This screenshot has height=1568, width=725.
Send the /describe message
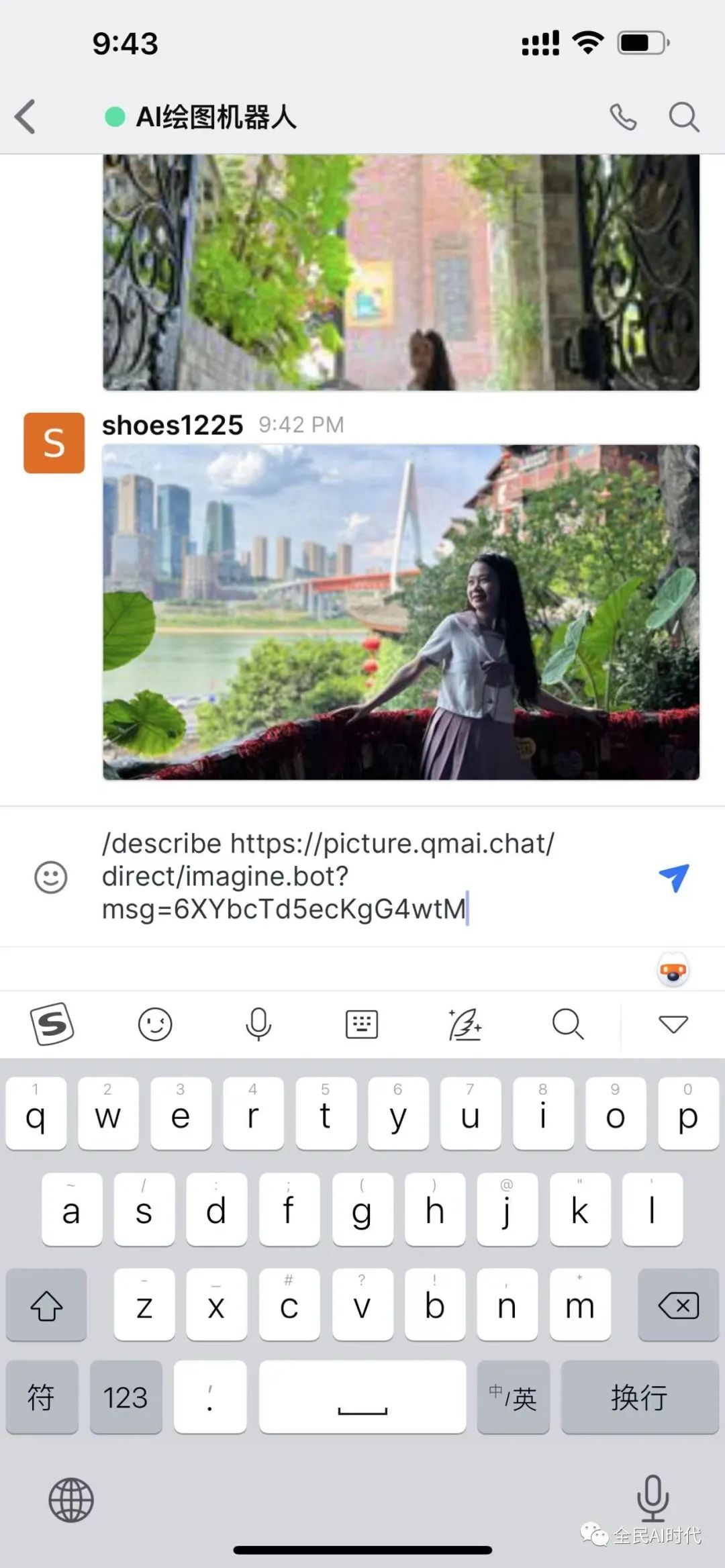[x=674, y=877]
